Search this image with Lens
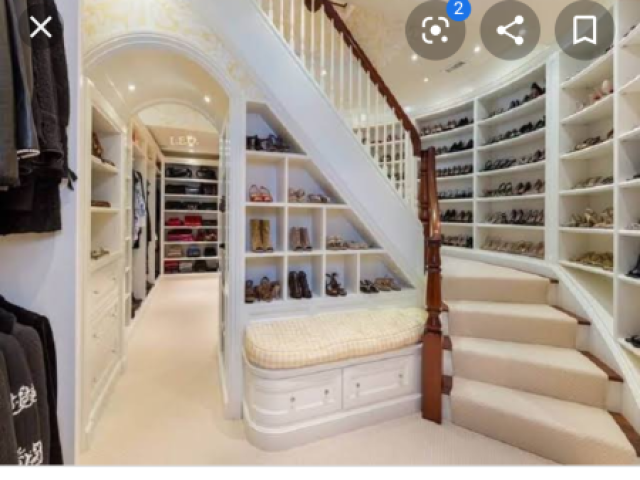Viewport: 640px width, 480px height. pyautogui.click(x=435, y=30)
